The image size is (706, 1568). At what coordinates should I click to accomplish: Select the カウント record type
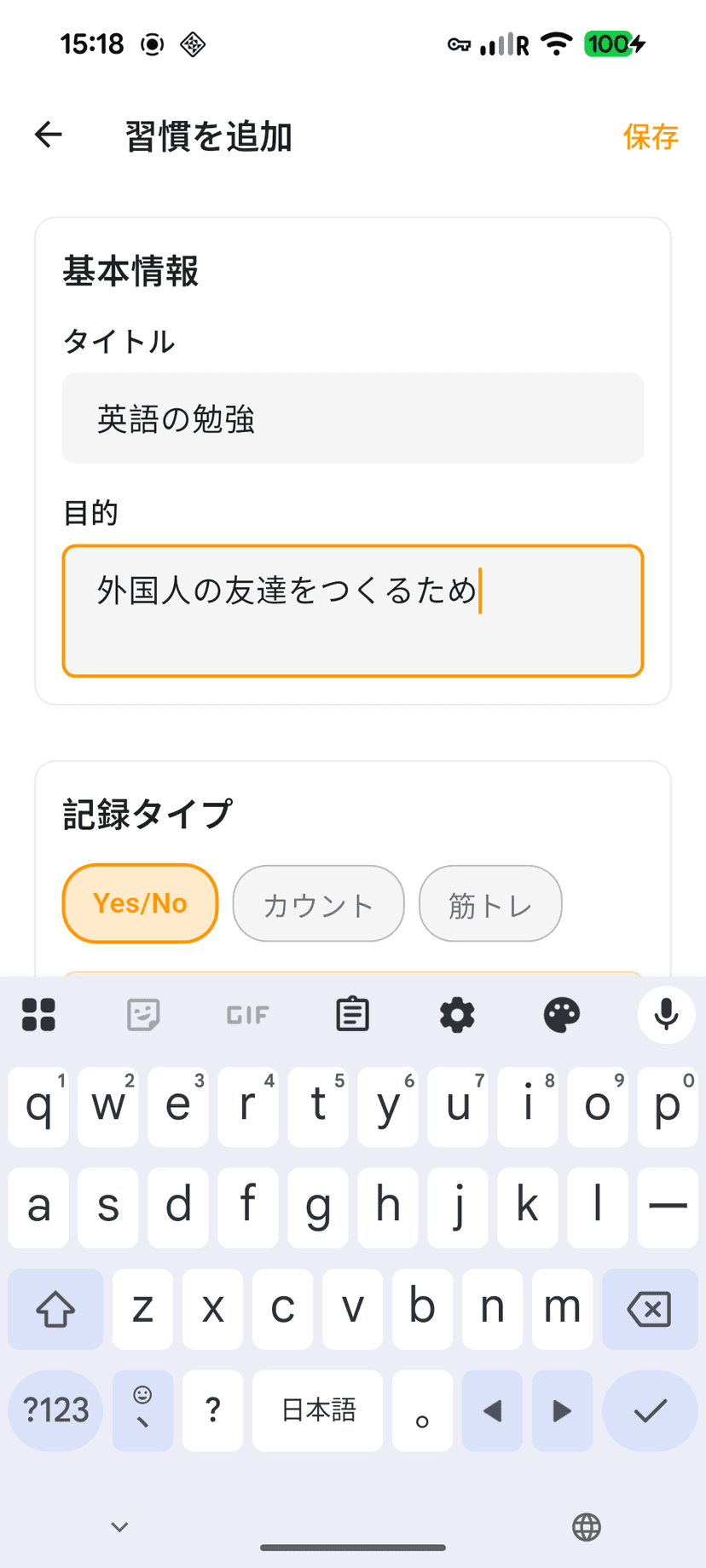pyautogui.click(x=317, y=903)
